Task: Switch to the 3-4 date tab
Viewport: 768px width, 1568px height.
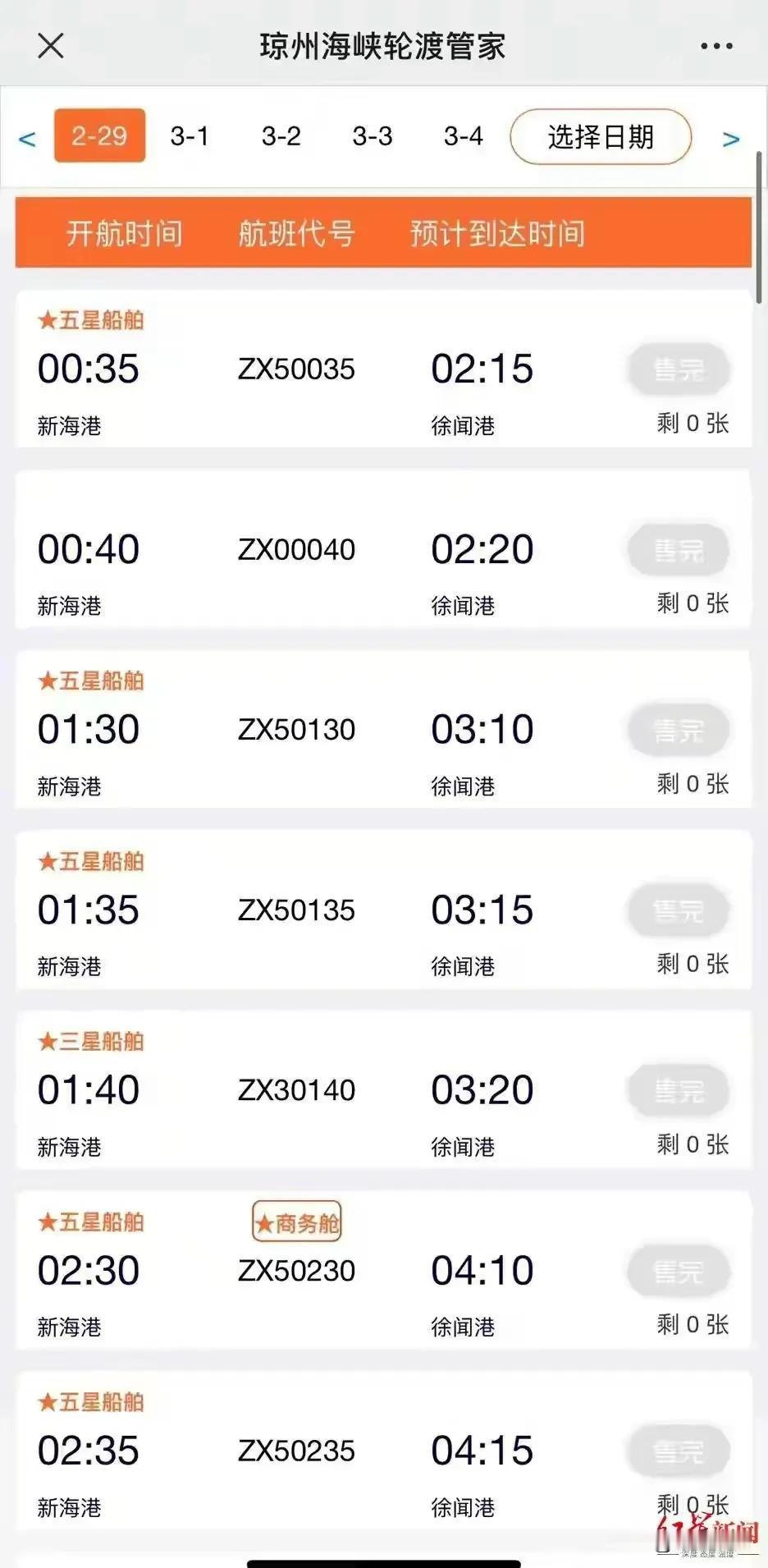Action: tap(464, 135)
